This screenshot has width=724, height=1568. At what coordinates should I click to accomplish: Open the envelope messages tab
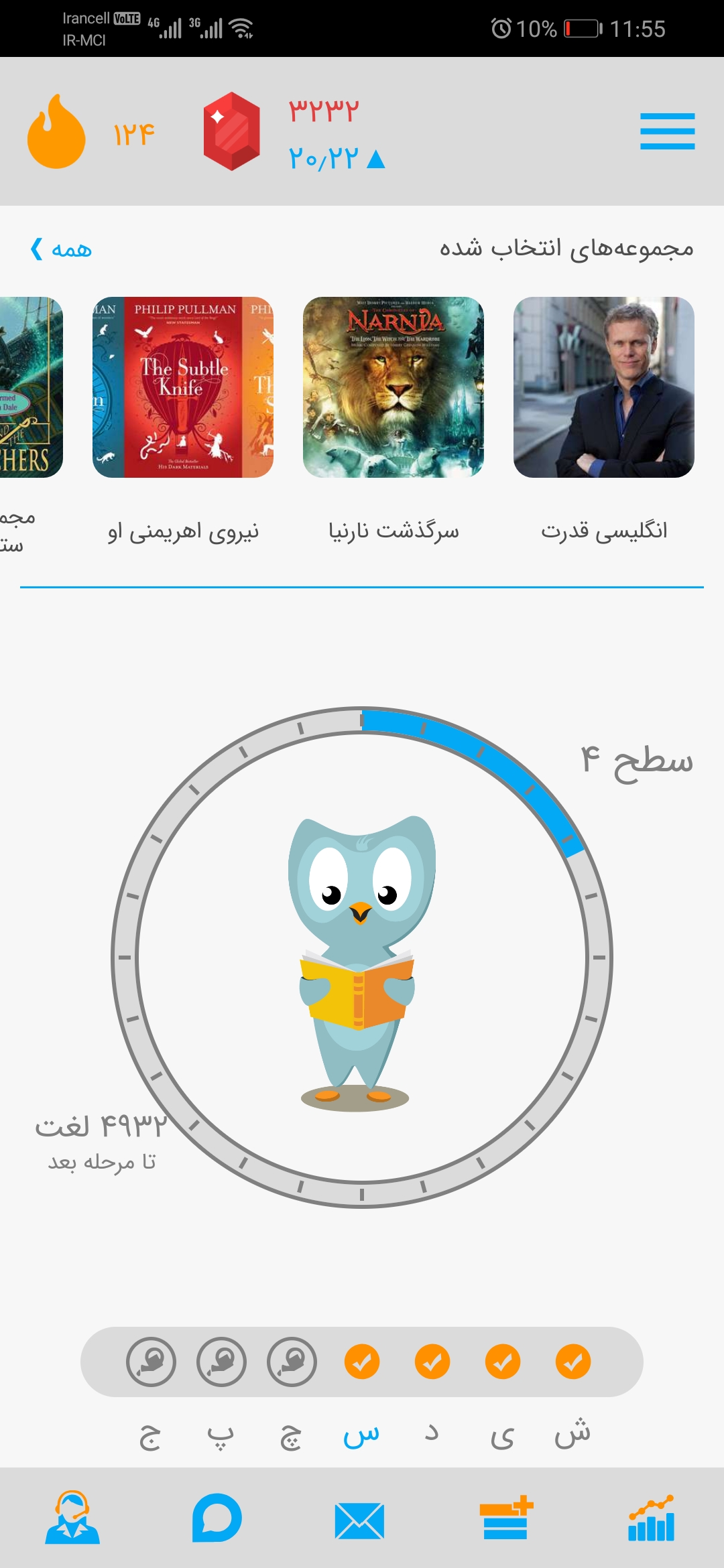coord(360,1520)
